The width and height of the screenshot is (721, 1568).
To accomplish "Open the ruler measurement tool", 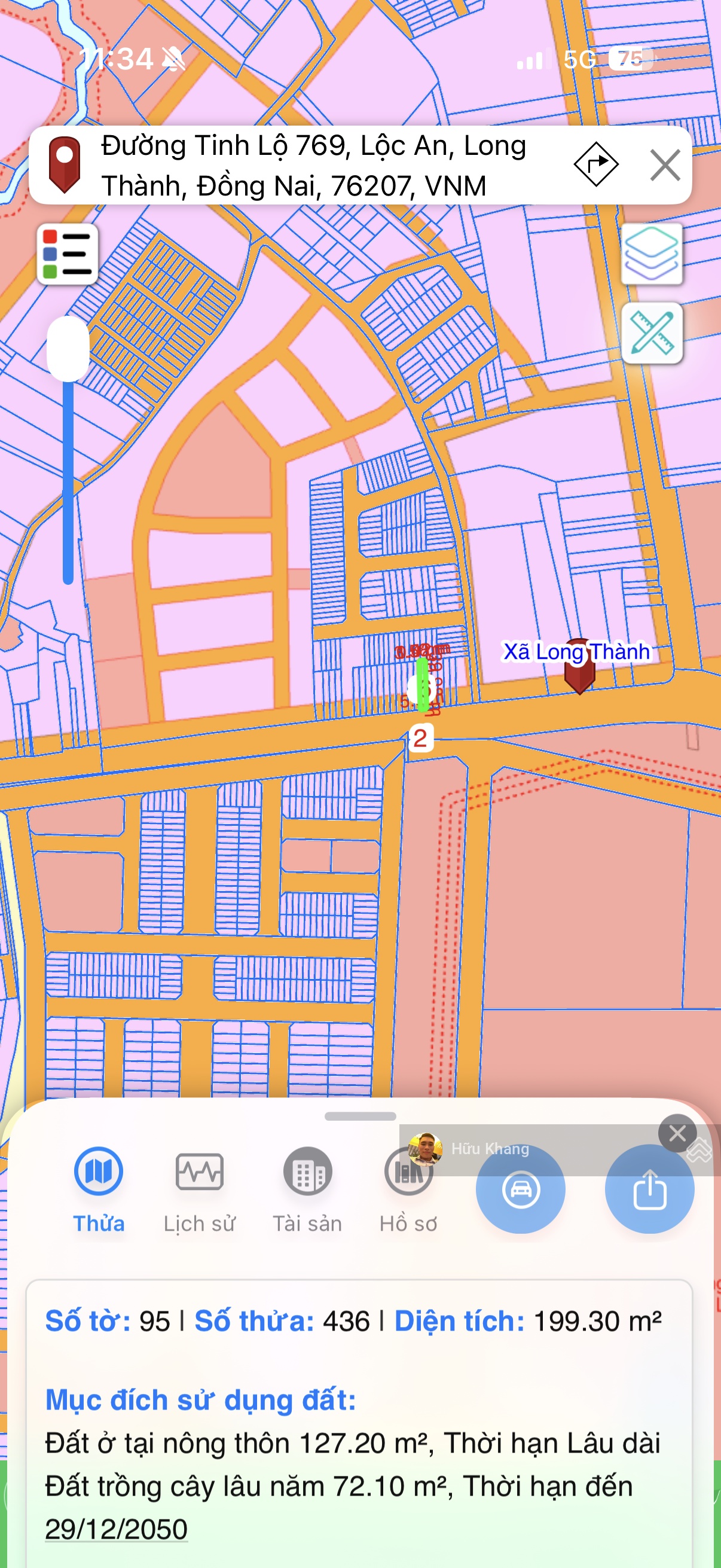I will (x=652, y=333).
